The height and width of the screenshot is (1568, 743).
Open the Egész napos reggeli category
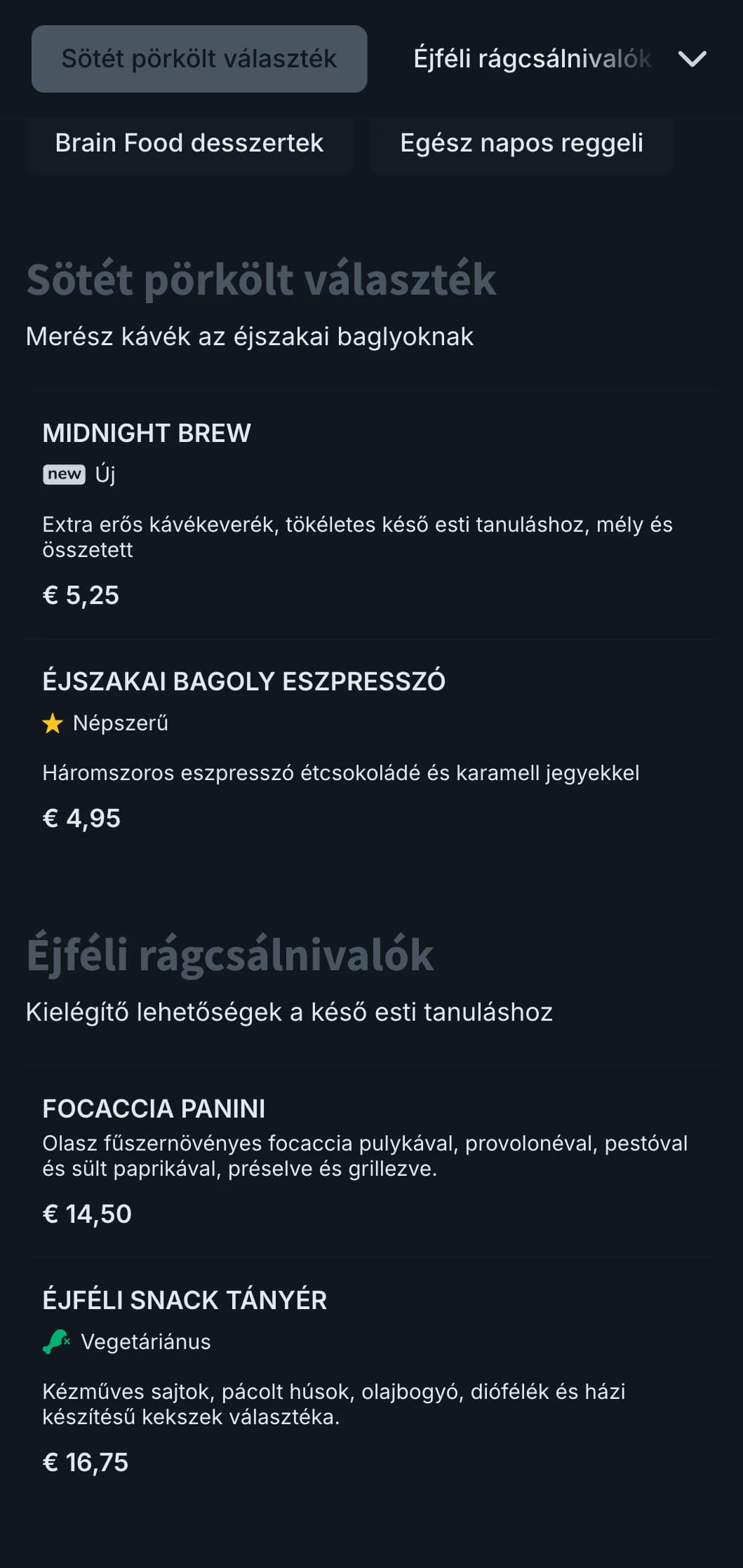point(521,143)
